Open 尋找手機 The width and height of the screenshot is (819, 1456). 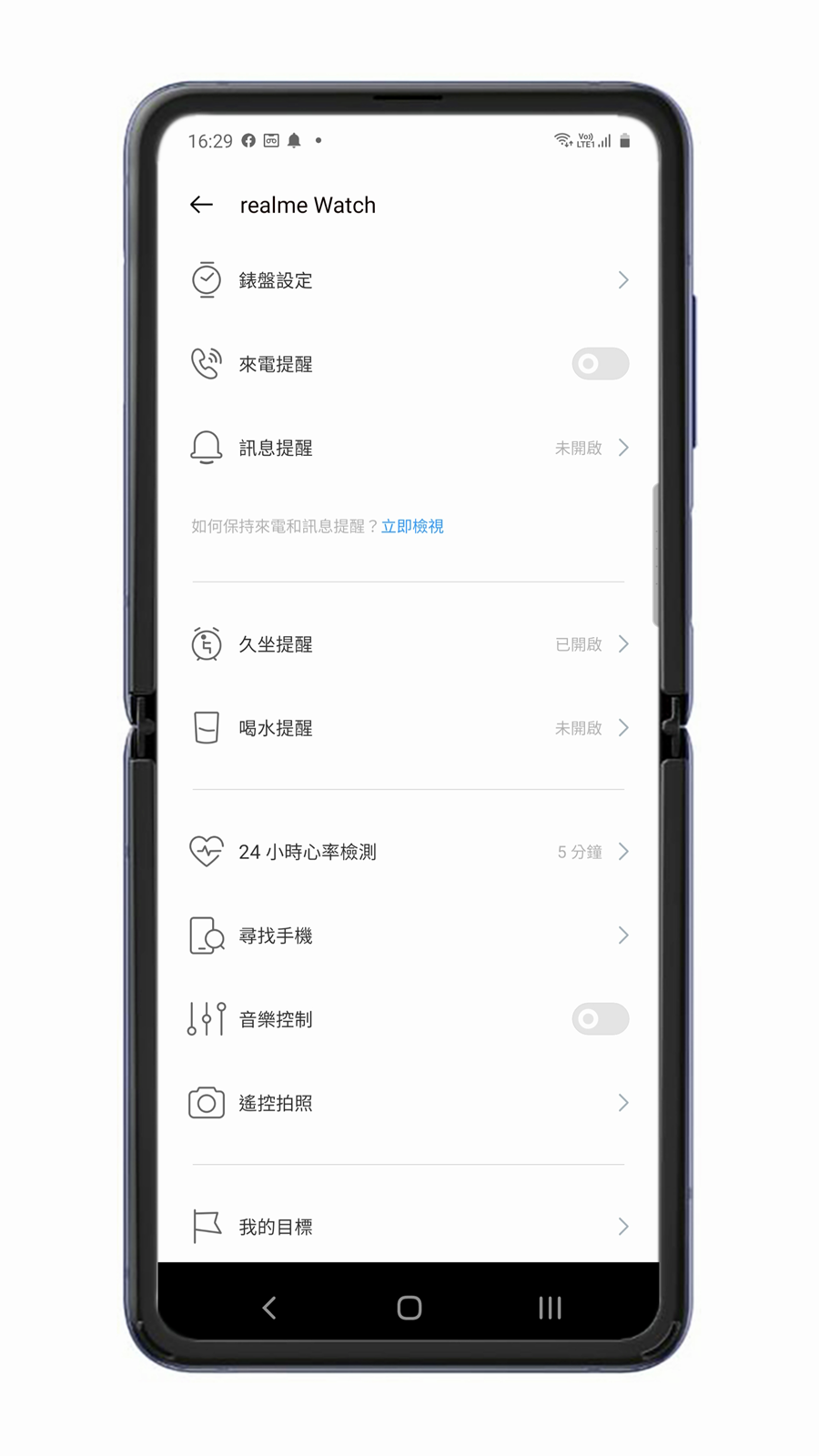[408, 935]
